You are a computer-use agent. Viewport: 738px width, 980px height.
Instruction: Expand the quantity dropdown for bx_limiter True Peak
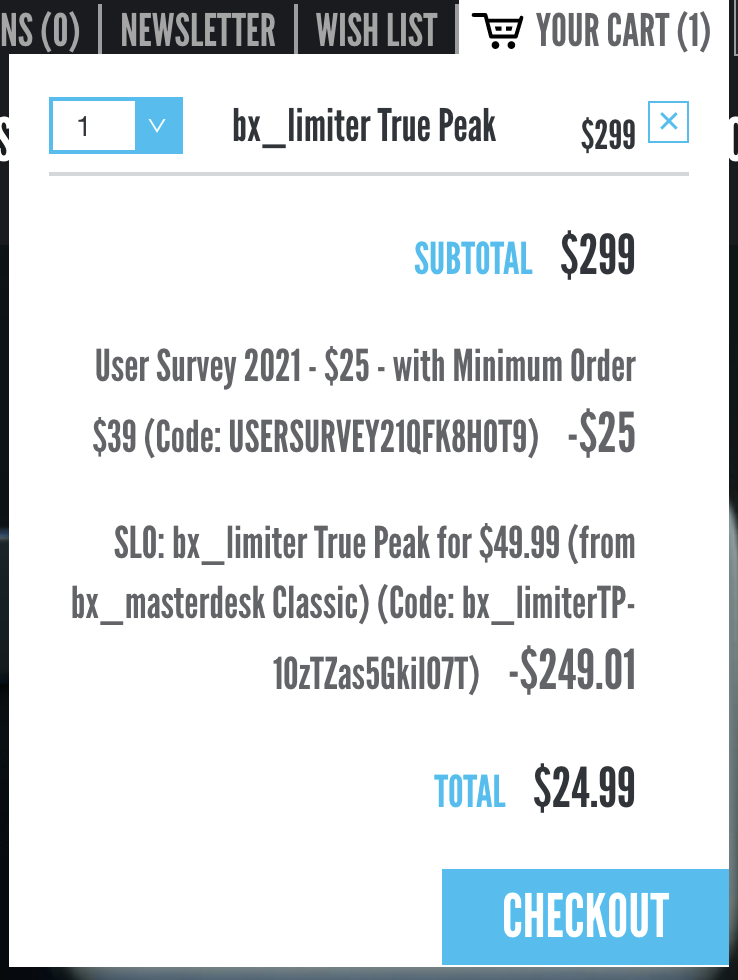point(157,126)
